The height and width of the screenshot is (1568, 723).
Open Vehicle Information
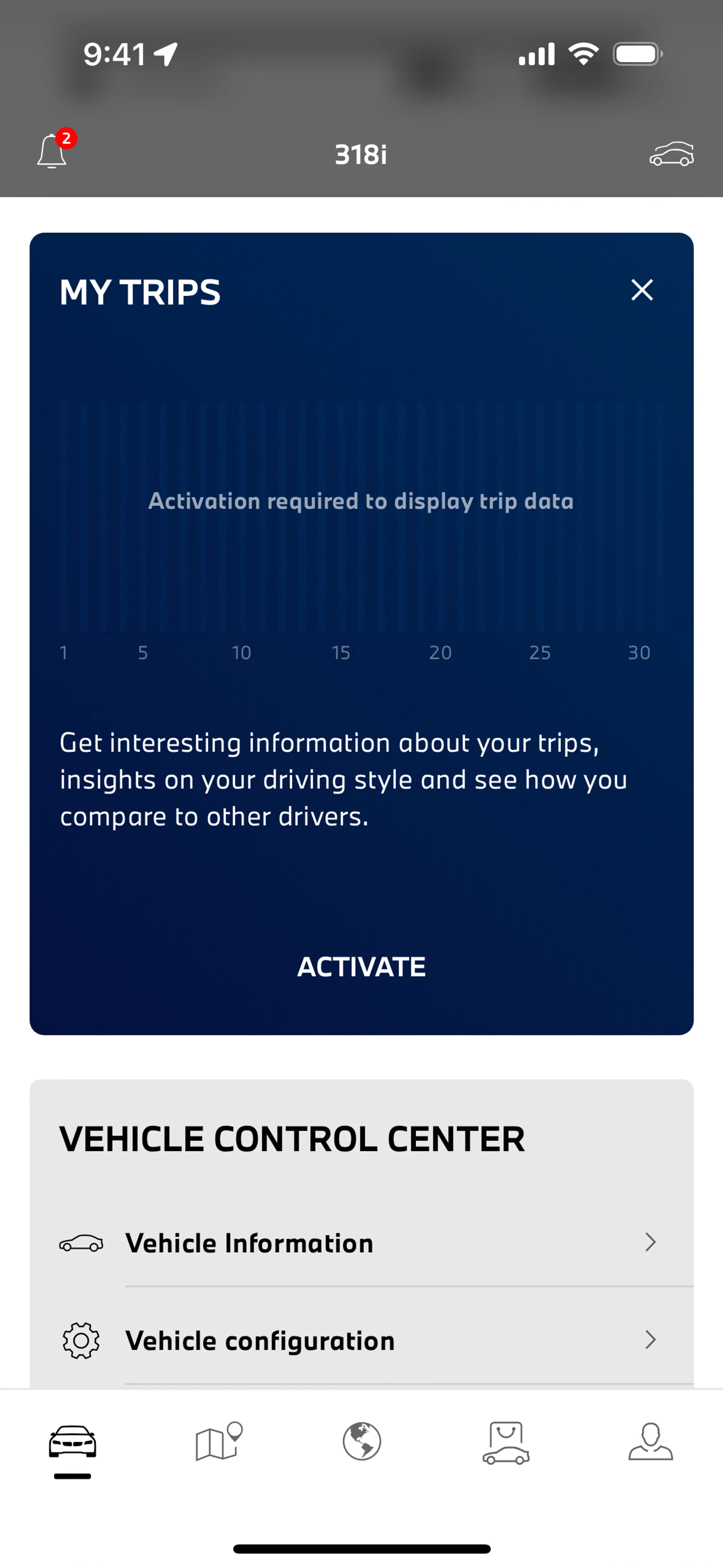(x=361, y=1242)
